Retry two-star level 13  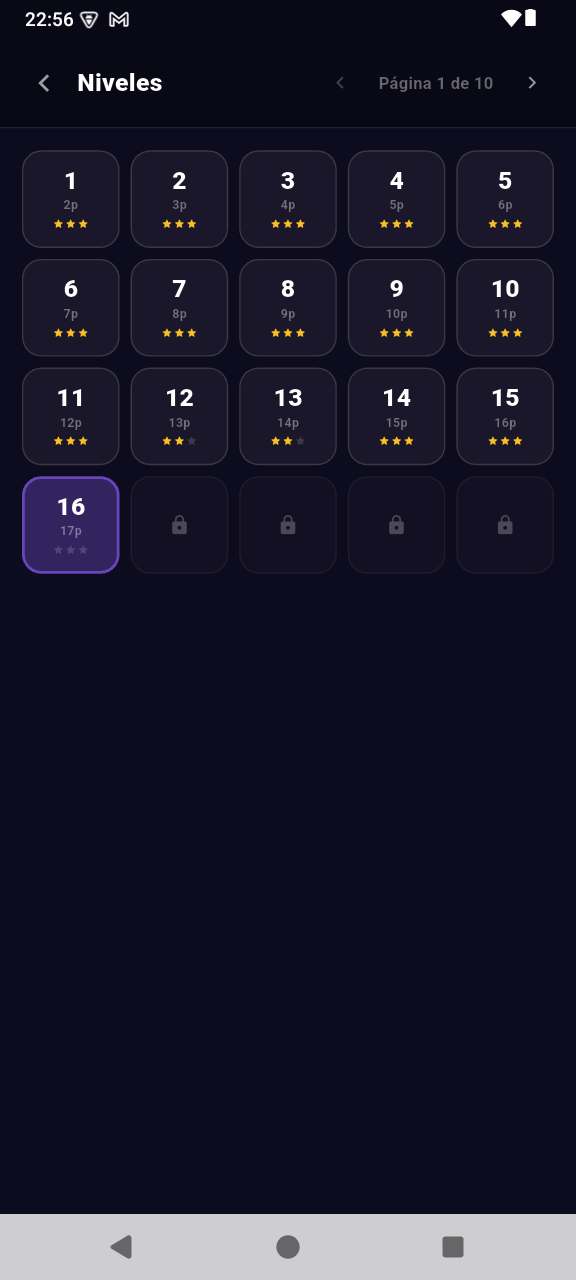[288, 416]
